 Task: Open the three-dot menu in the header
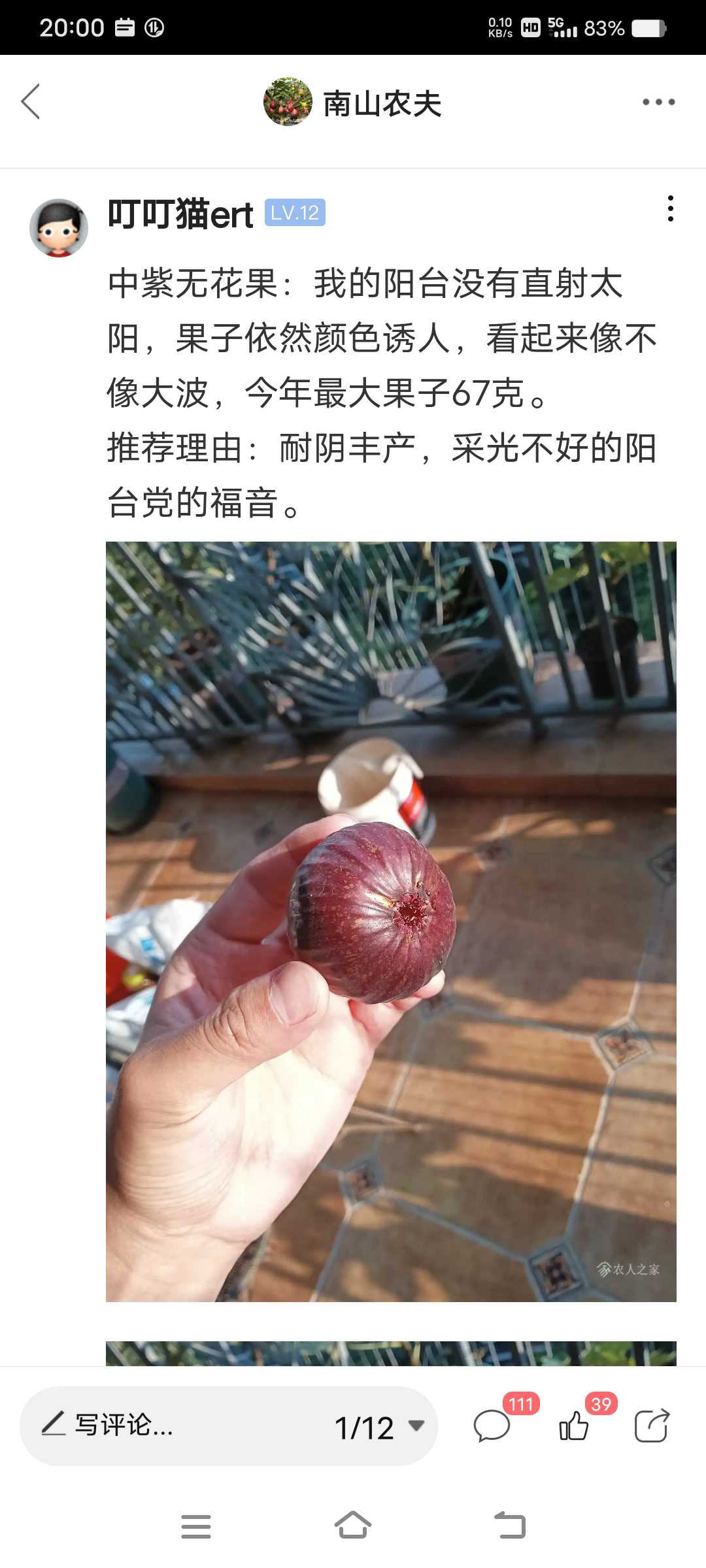click(x=658, y=102)
